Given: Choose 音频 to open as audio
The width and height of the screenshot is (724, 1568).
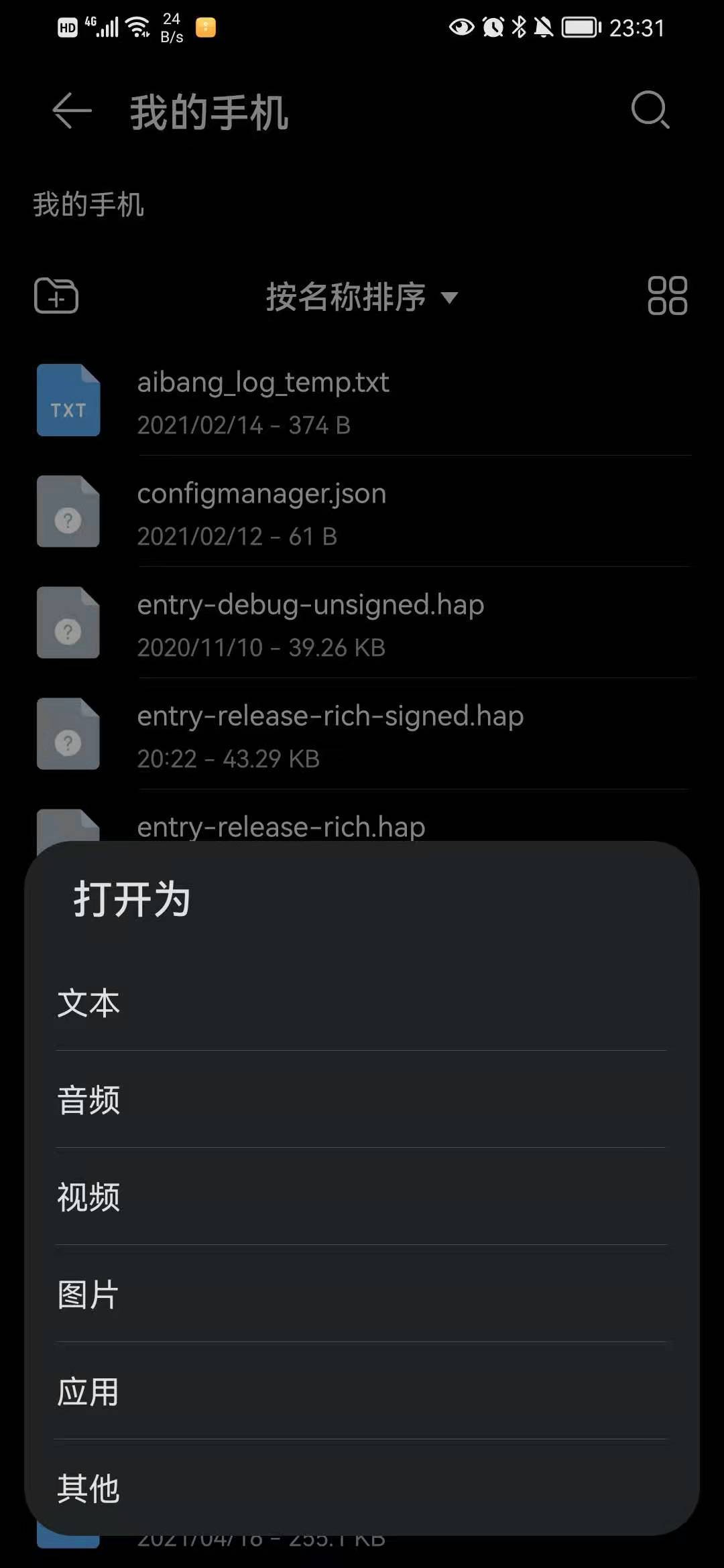Looking at the screenshot, I should point(88,1100).
